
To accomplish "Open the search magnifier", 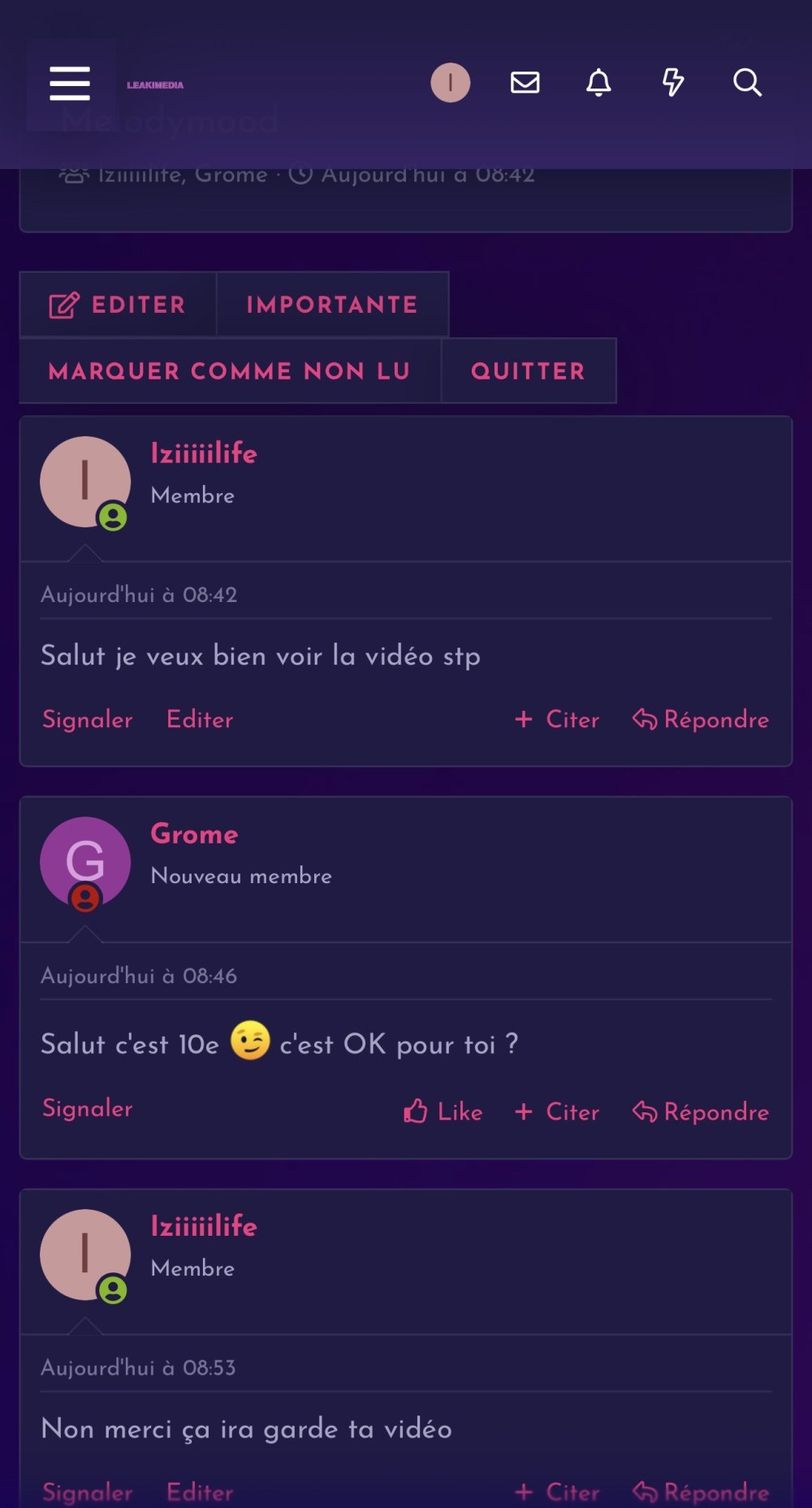I will click(747, 83).
